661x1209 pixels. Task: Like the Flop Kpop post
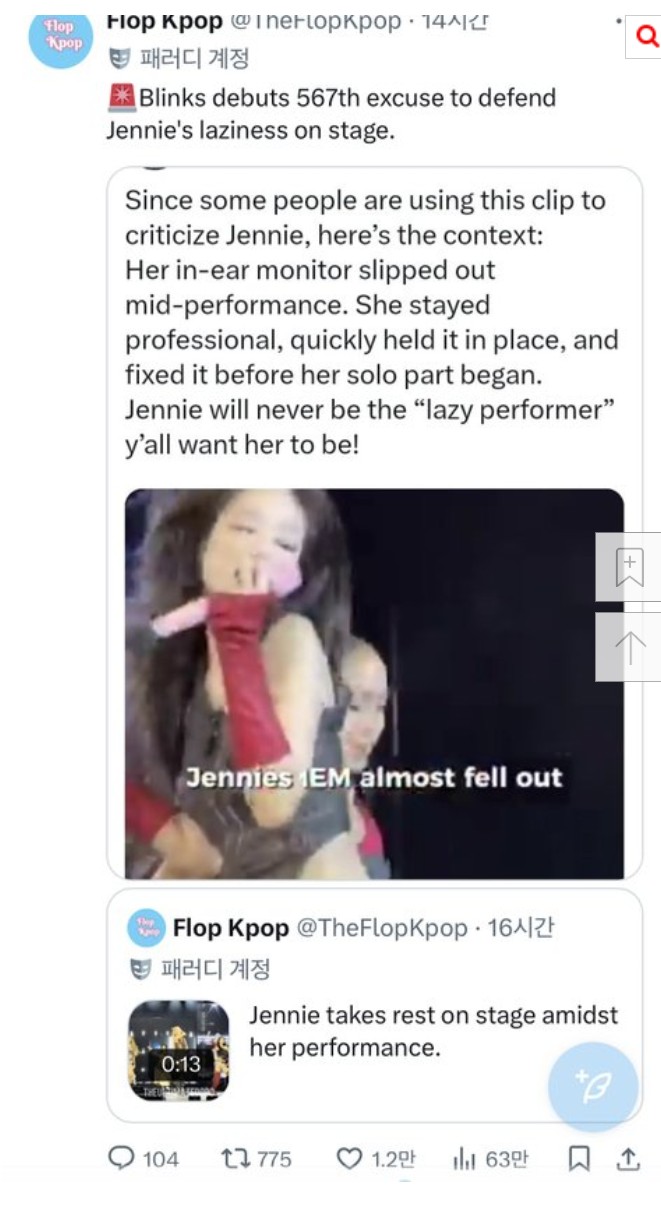(375, 1159)
